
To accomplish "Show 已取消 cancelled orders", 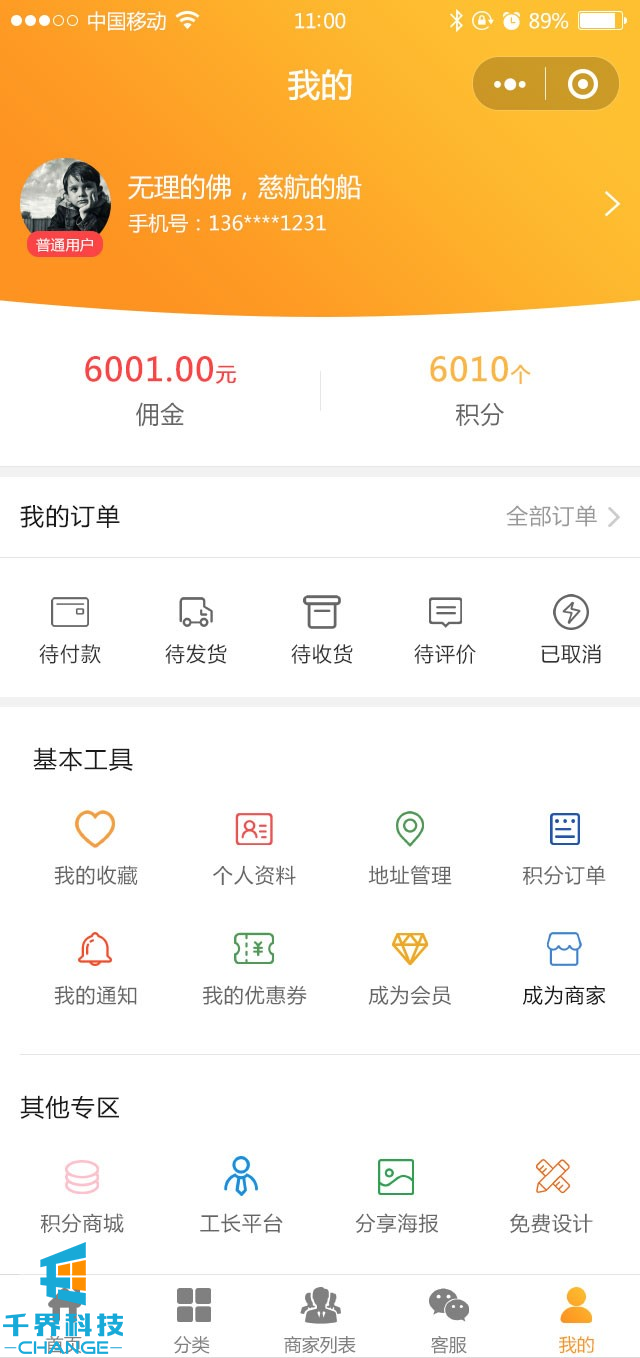I will coord(571,630).
